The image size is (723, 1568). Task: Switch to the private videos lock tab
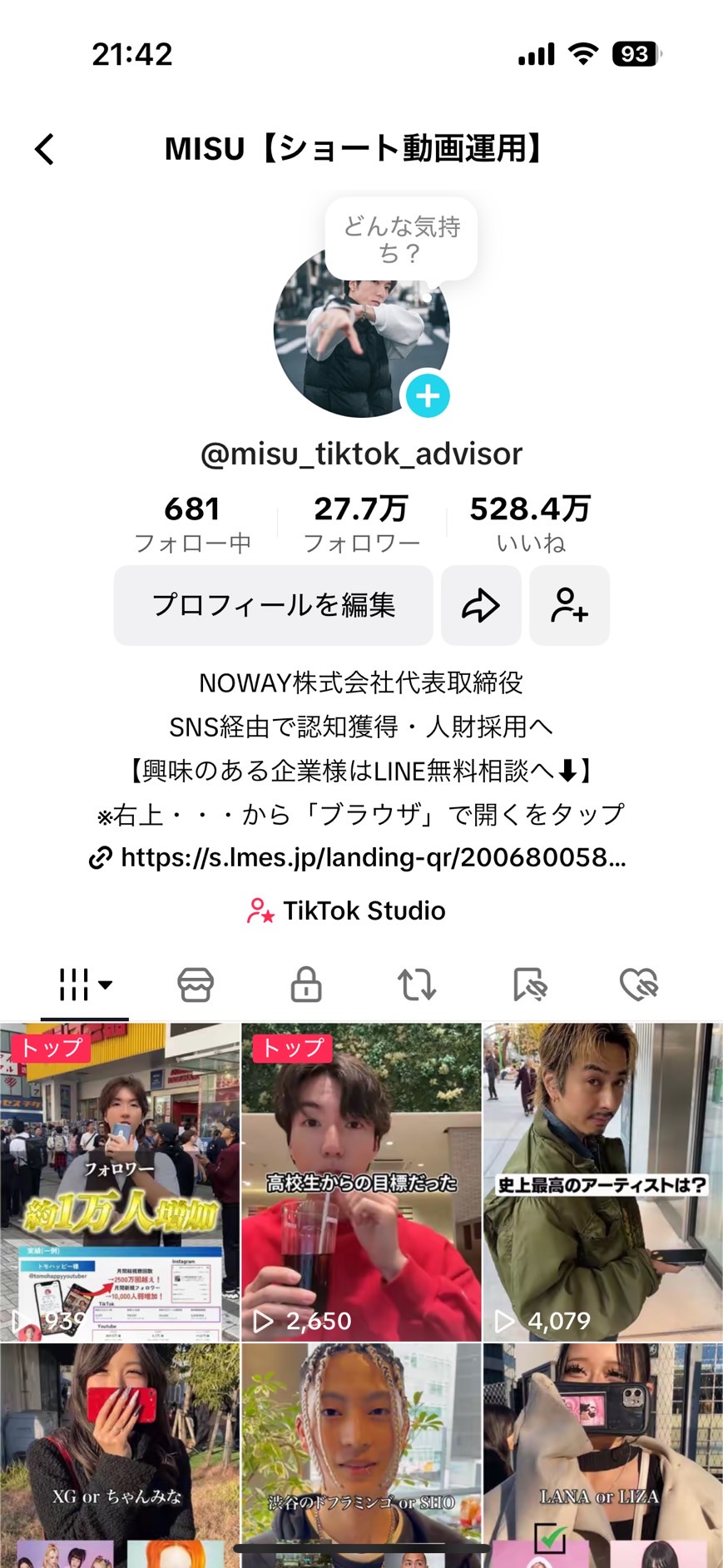[x=306, y=985]
